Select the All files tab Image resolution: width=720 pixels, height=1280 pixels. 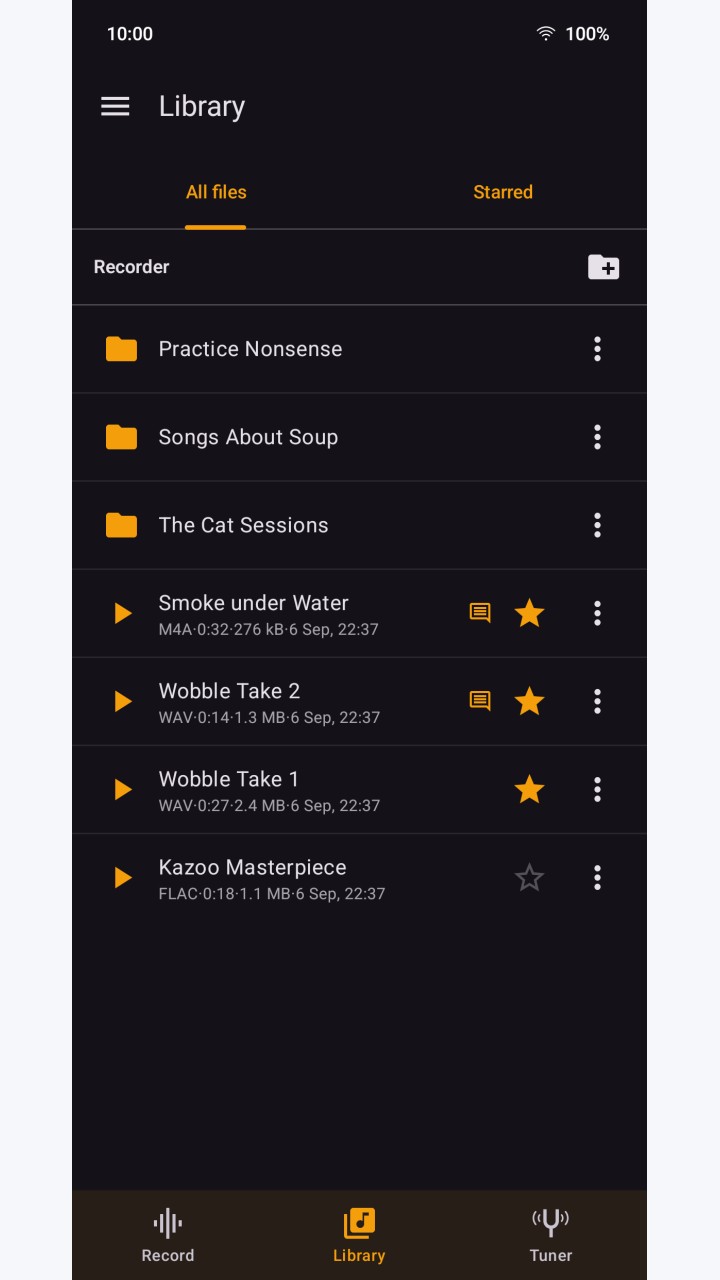click(x=216, y=192)
